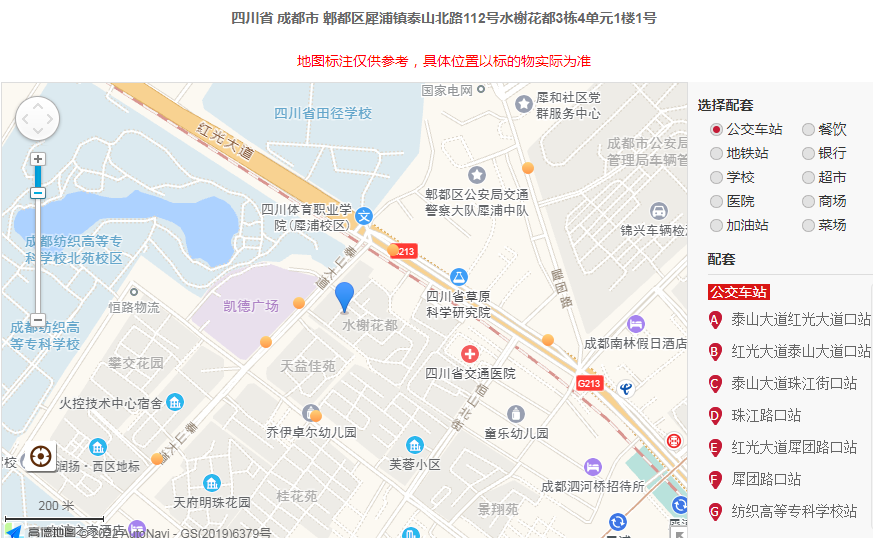Screen dimensions: 873x538
Task: Open 珠江路口站 bus stop result
Action: point(765,416)
